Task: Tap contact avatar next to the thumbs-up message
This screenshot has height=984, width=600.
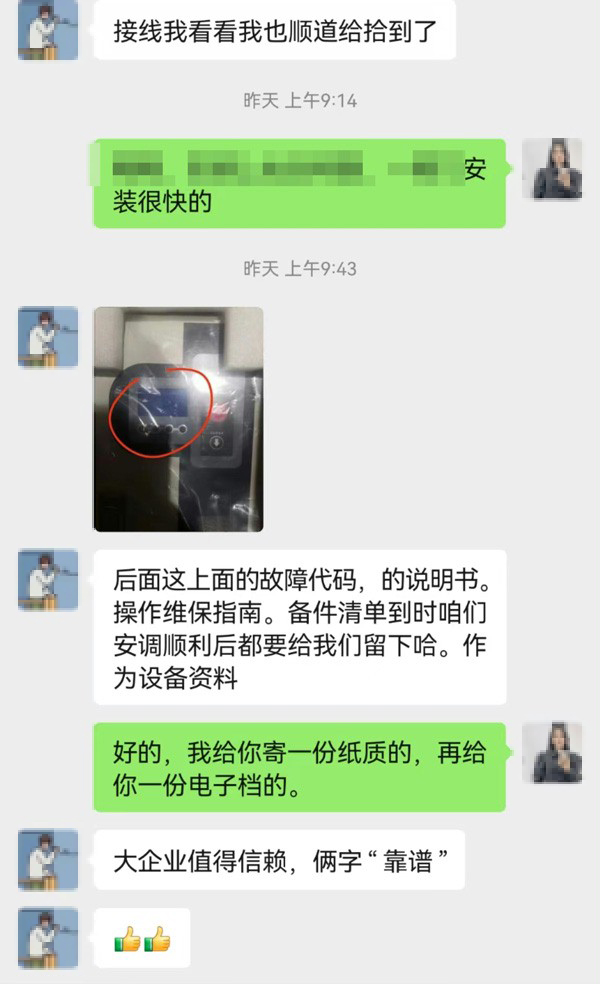Action: tap(48, 937)
